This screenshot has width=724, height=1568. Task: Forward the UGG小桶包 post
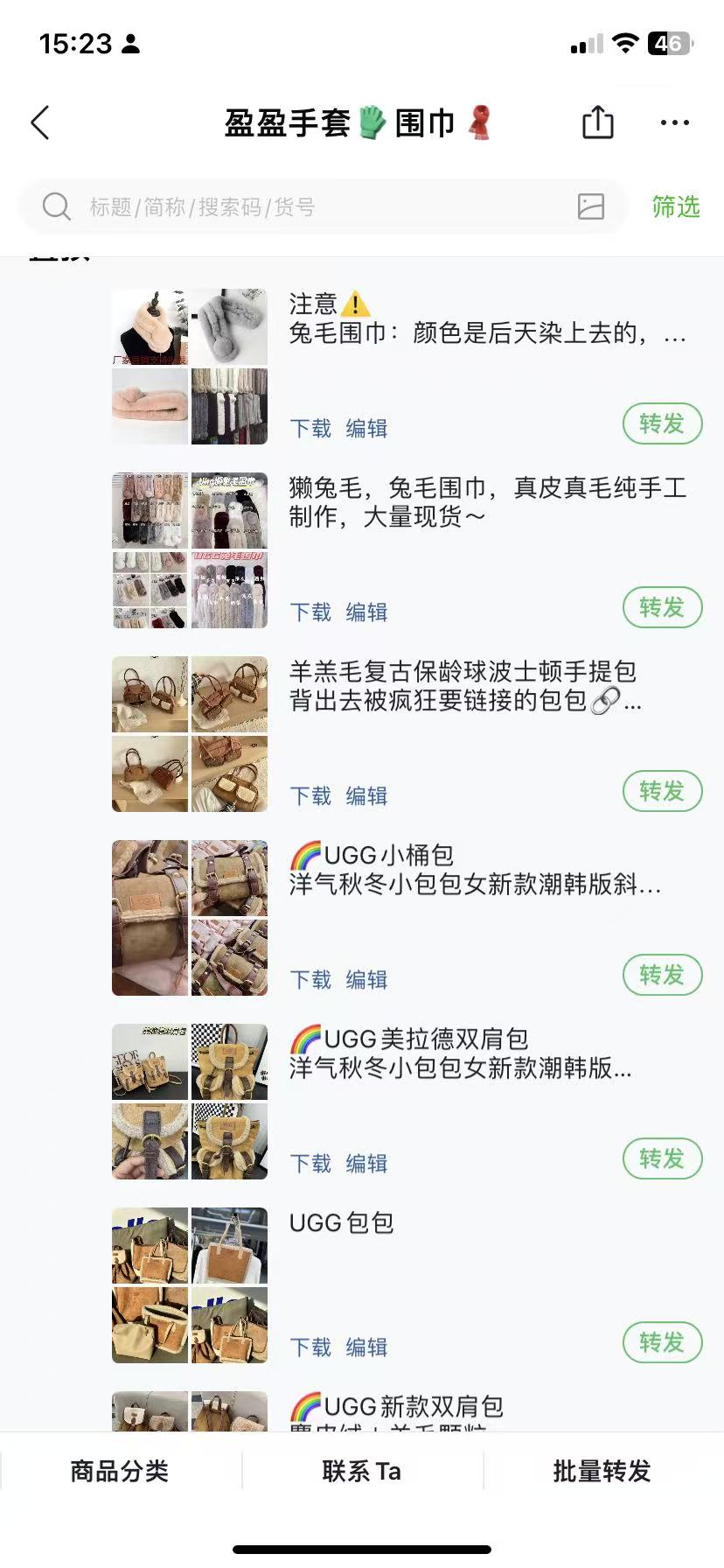(x=662, y=976)
